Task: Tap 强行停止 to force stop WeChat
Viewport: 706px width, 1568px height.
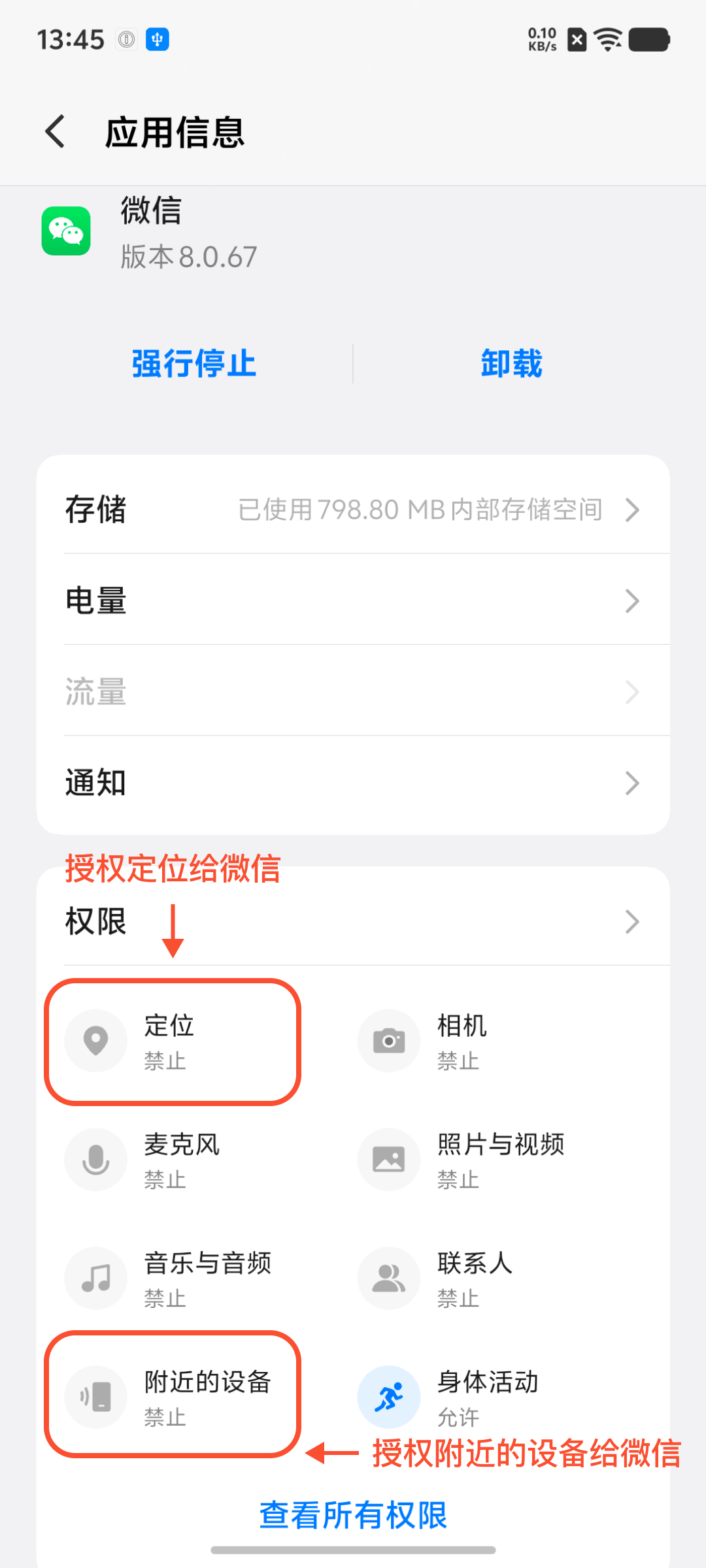Action: pyautogui.click(x=193, y=364)
